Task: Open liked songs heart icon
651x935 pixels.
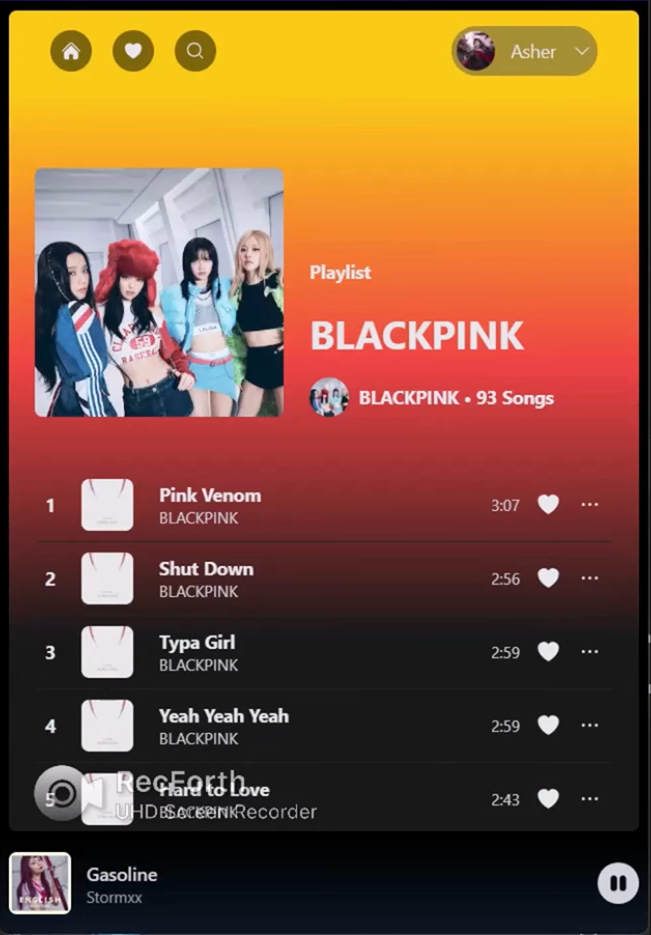Action: click(133, 51)
